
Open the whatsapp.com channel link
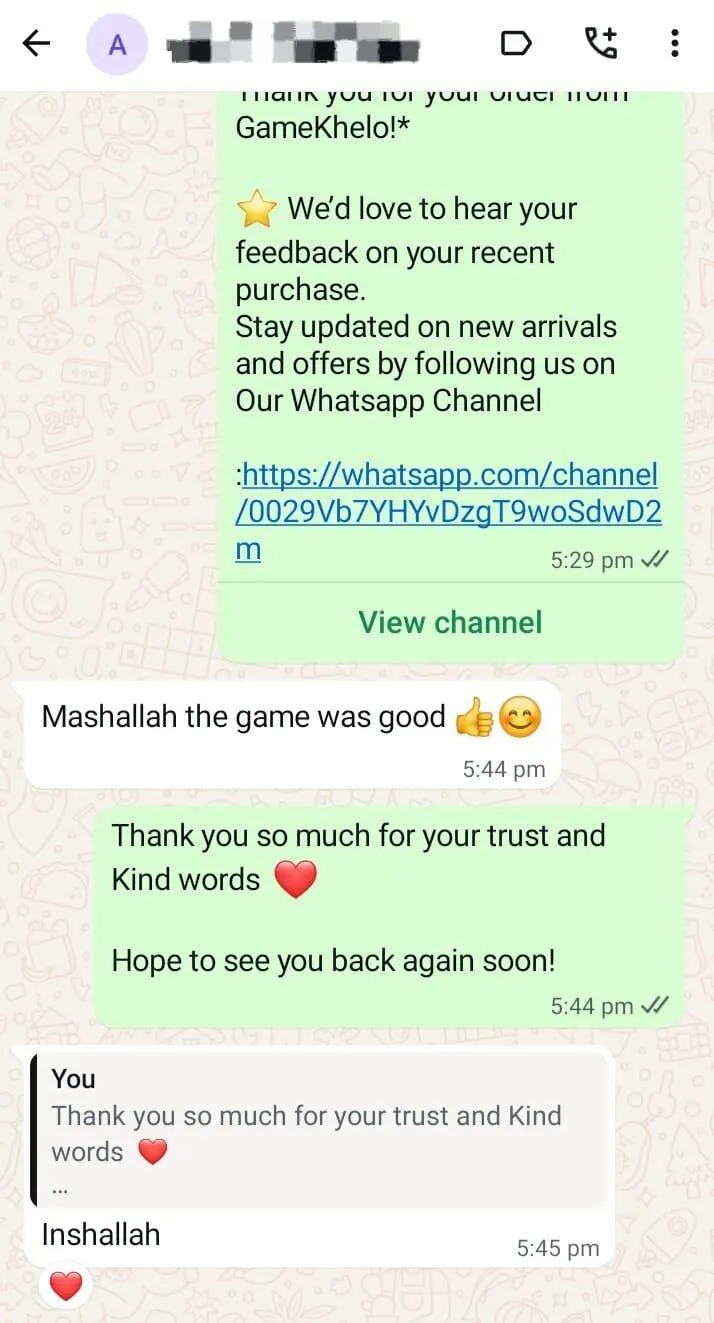pyautogui.click(x=448, y=511)
